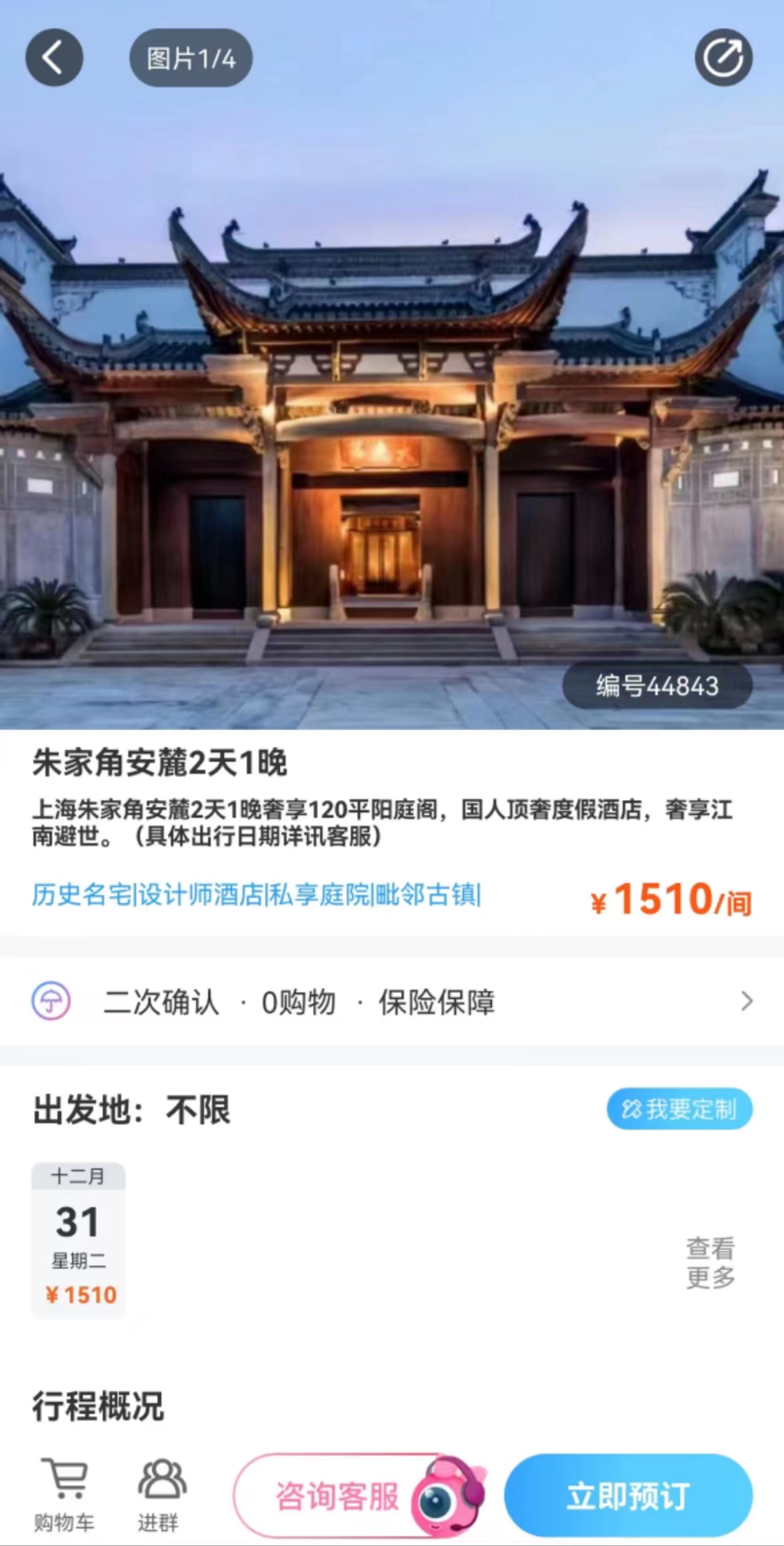This screenshot has width=784, height=1546.
Task: View more departure dates via 查看更多
Action: pos(710,1263)
